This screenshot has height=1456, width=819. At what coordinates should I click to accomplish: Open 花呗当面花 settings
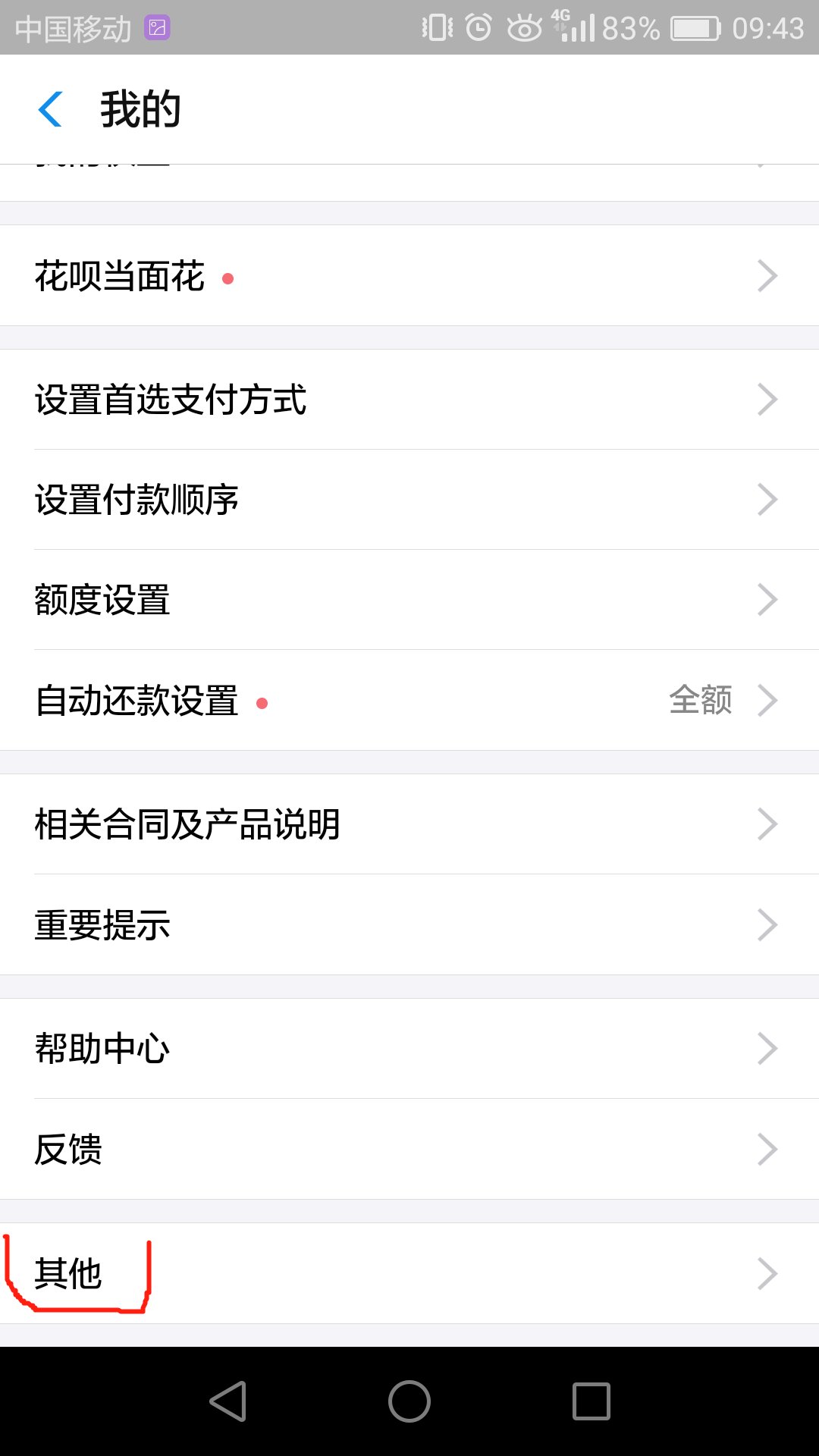pyautogui.click(x=409, y=276)
